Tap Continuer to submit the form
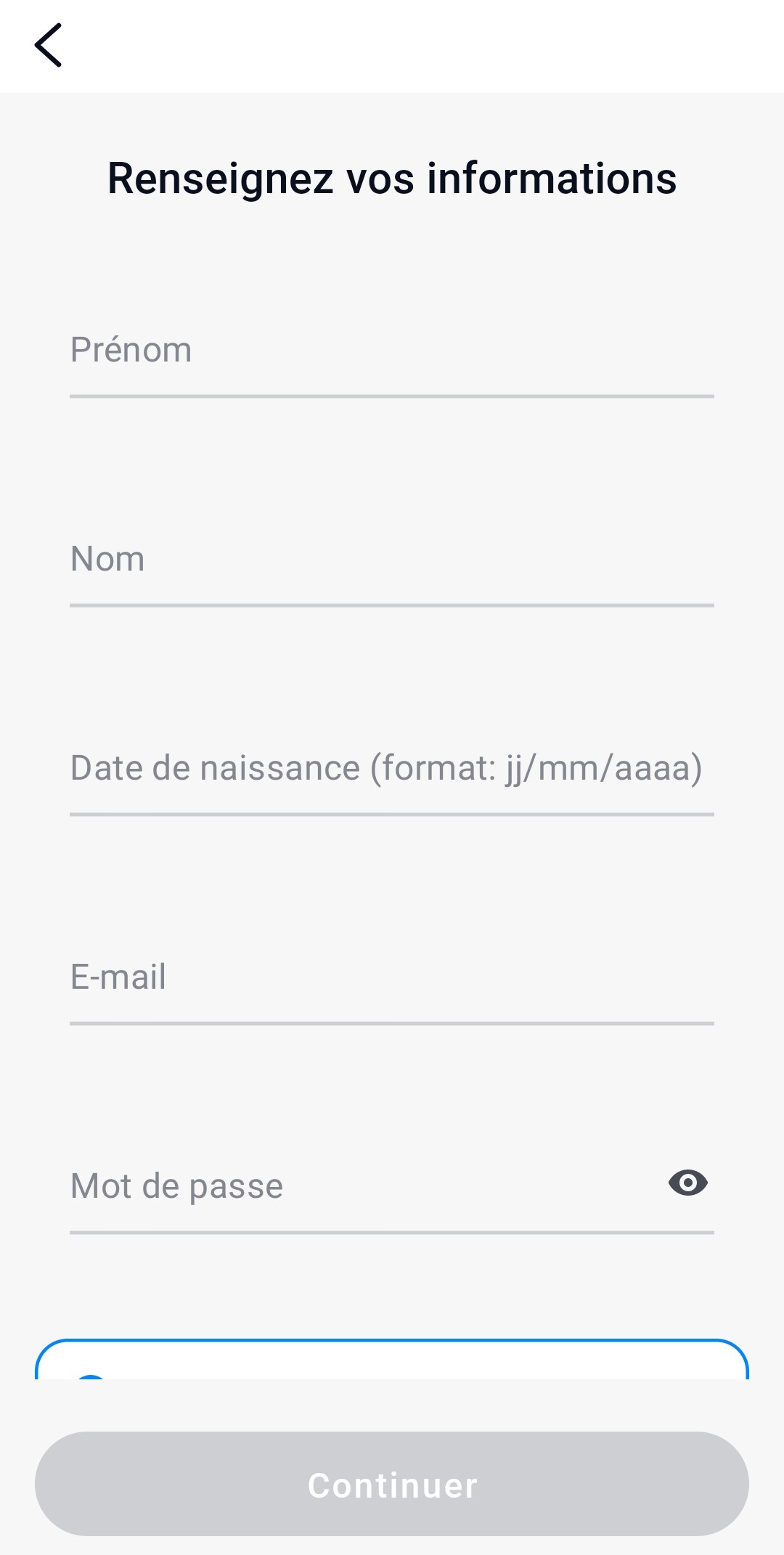This screenshot has width=784, height=1555. tap(392, 1485)
